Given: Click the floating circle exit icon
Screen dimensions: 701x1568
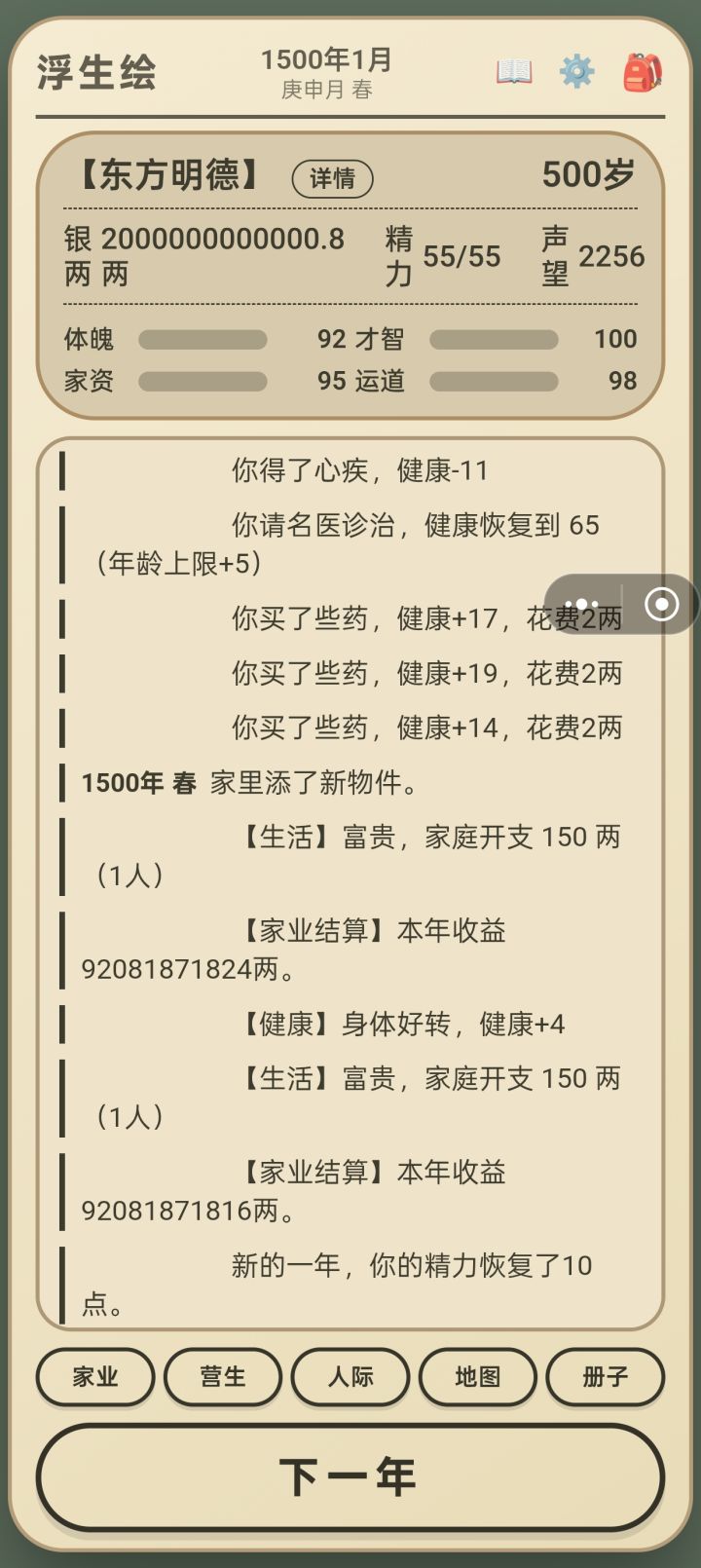Looking at the screenshot, I should [660, 605].
